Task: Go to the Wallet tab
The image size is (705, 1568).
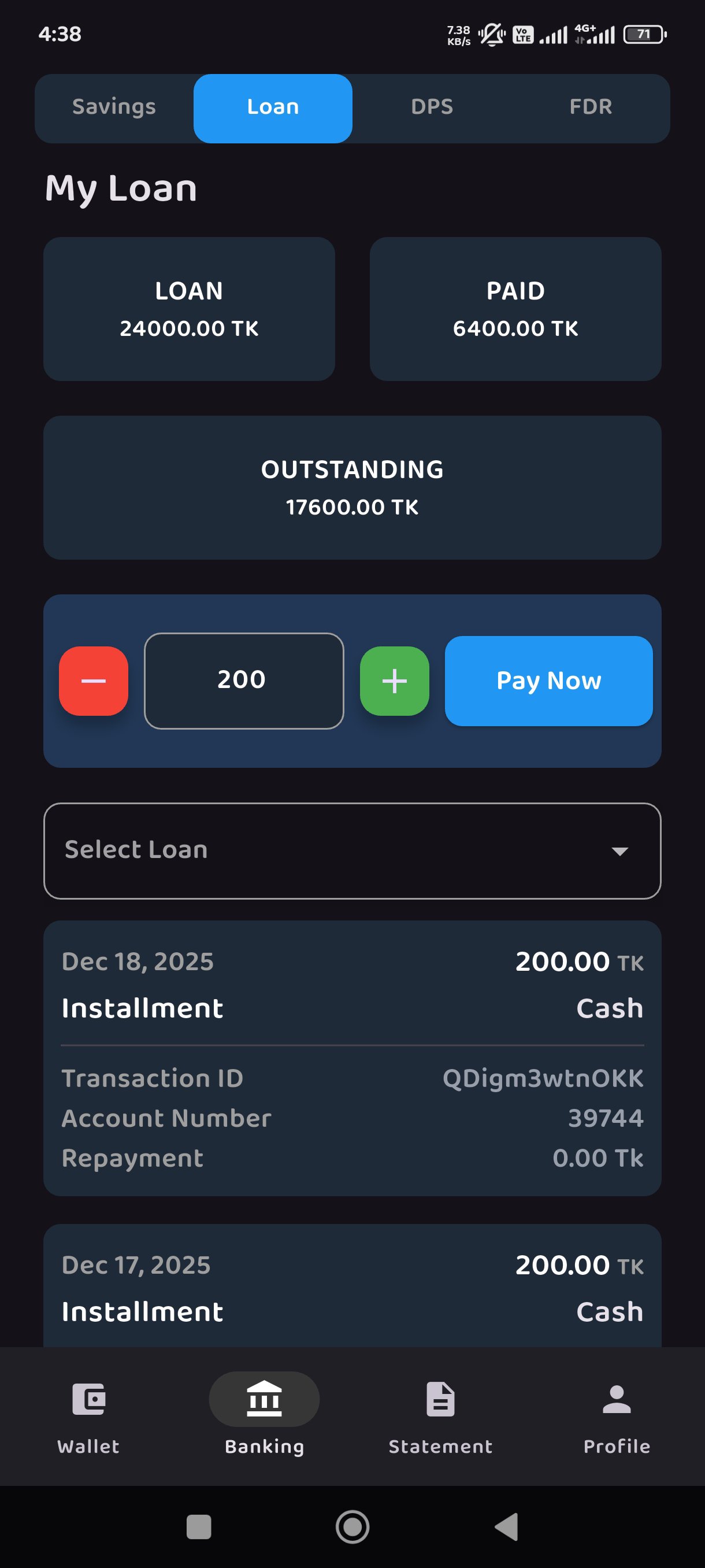Action: pos(89,1417)
